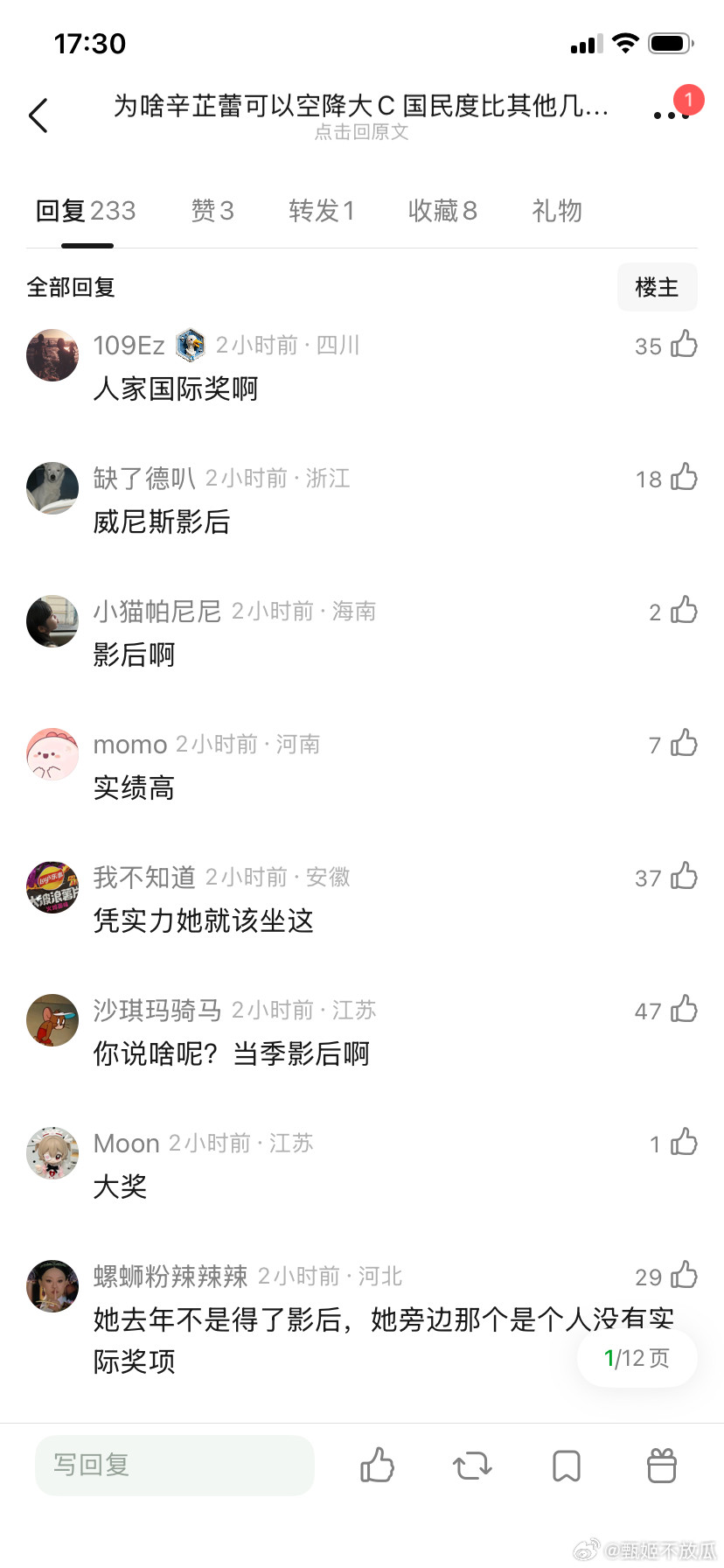Tap the bookmark icon in the bottom bar
Image resolution: width=724 pixels, height=1568 pixels.
point(566,1466)
